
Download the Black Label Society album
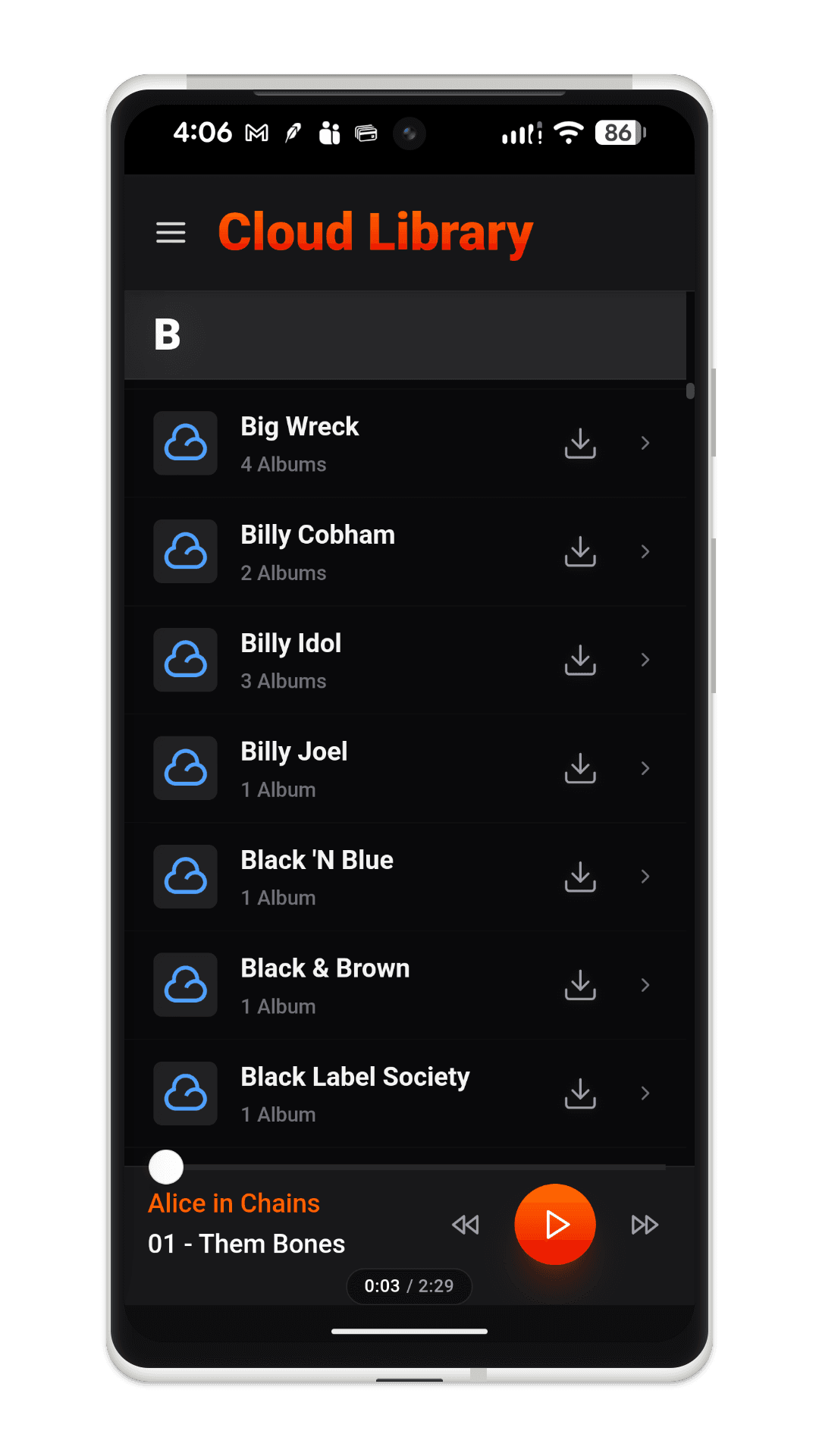click(580, 1094)
